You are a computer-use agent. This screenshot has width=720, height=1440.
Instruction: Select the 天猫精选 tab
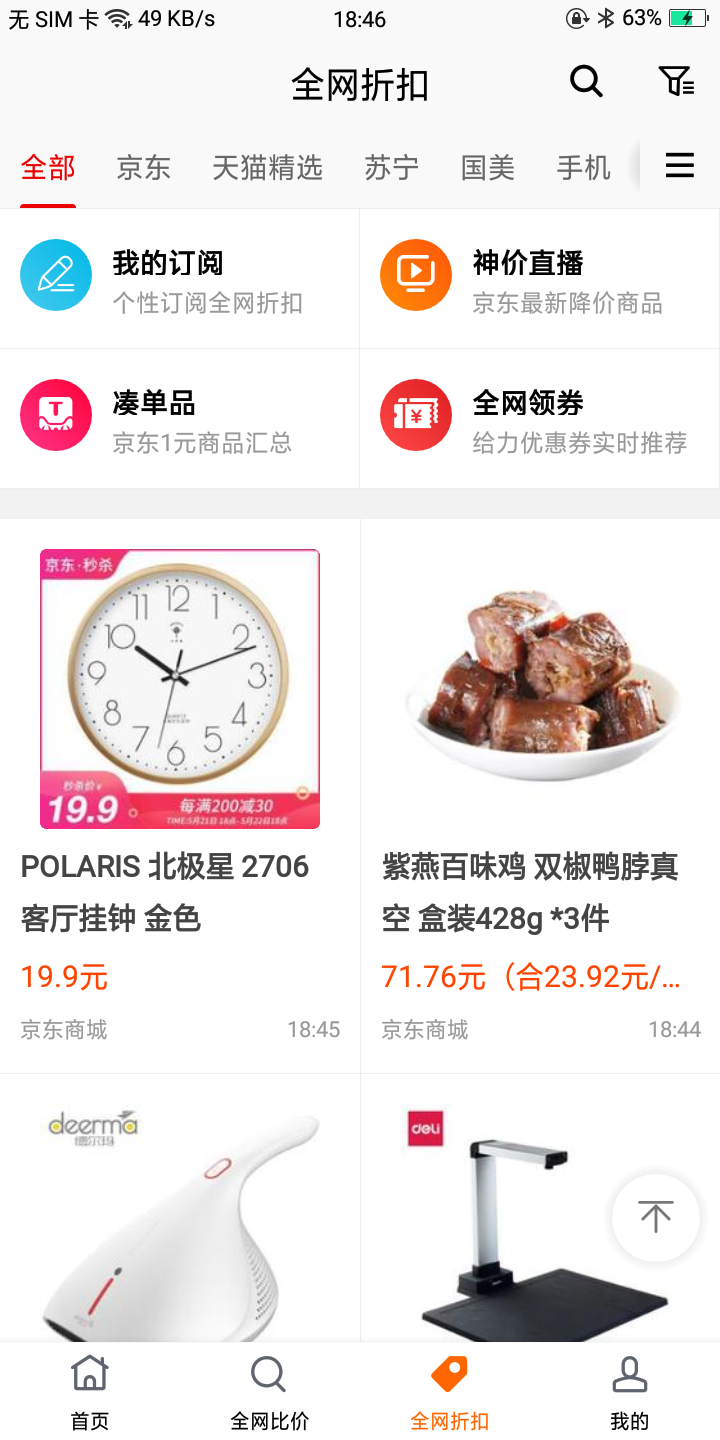[x=267, y=168]
